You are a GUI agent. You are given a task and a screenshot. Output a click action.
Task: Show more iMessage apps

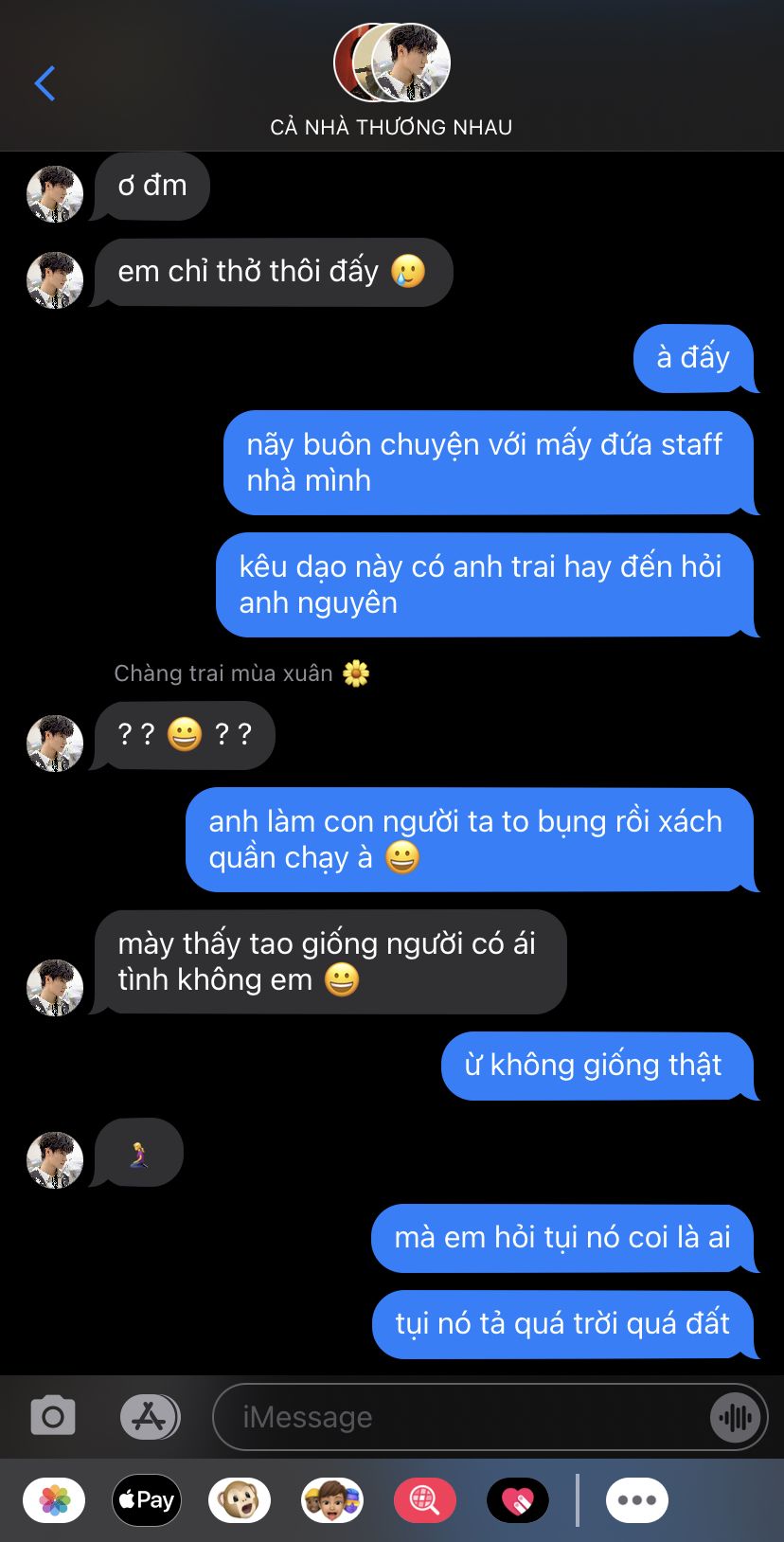pos(637,1500)
